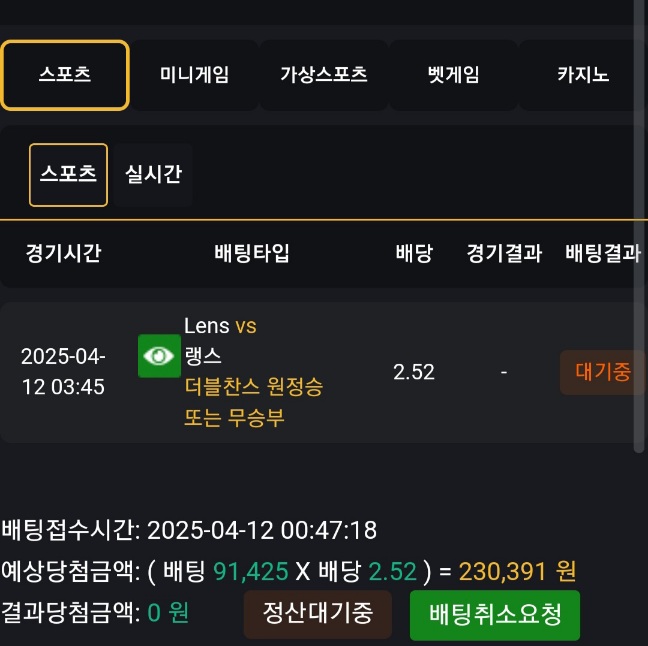Select the 가상스포츠 tab
Screen dimensions: 648x646
pos(323,75)
